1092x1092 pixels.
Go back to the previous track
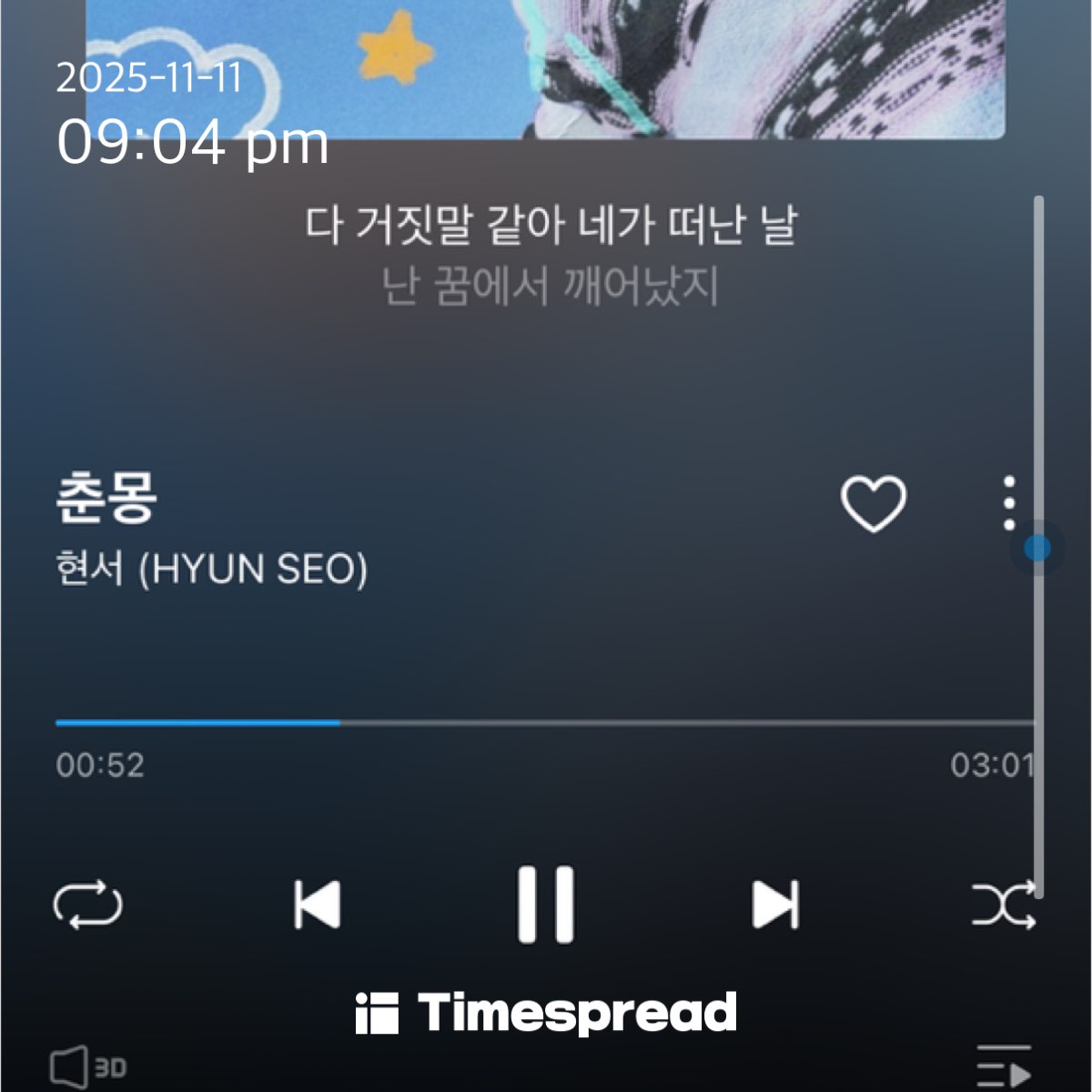point(317,905)
